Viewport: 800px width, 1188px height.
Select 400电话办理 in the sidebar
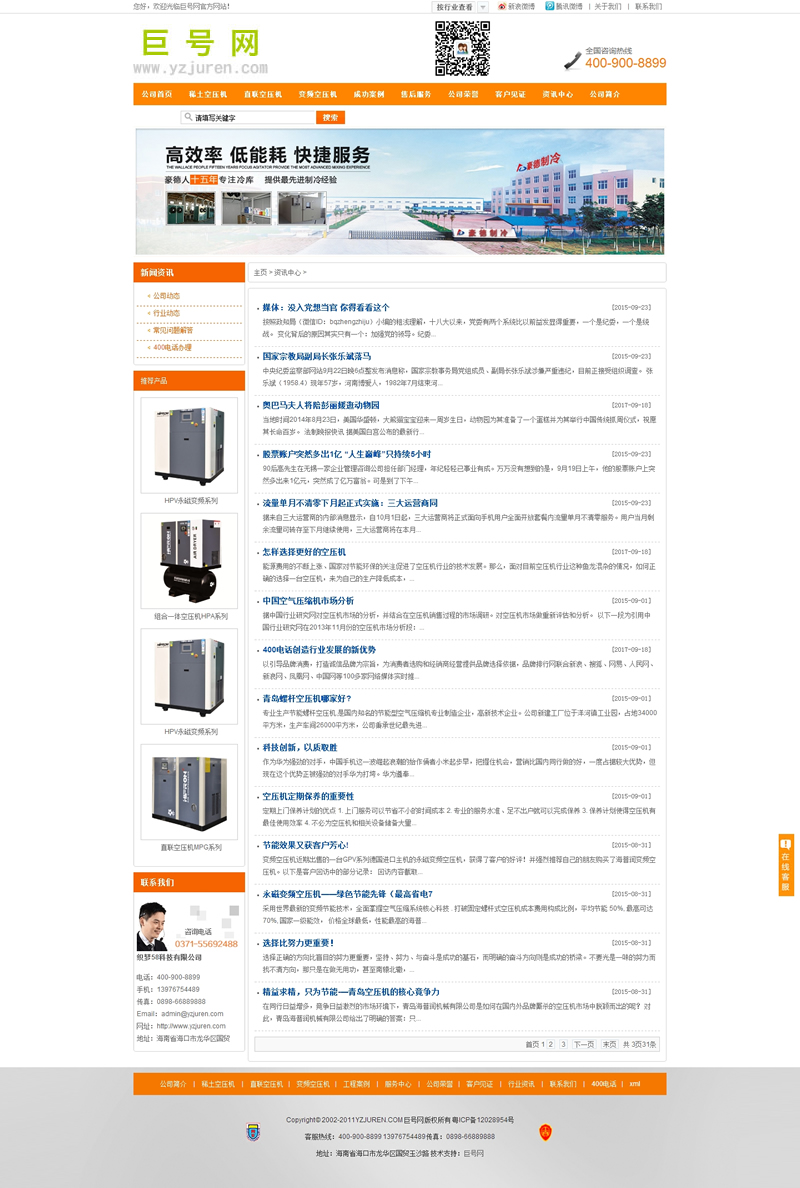tap(171, 347)
